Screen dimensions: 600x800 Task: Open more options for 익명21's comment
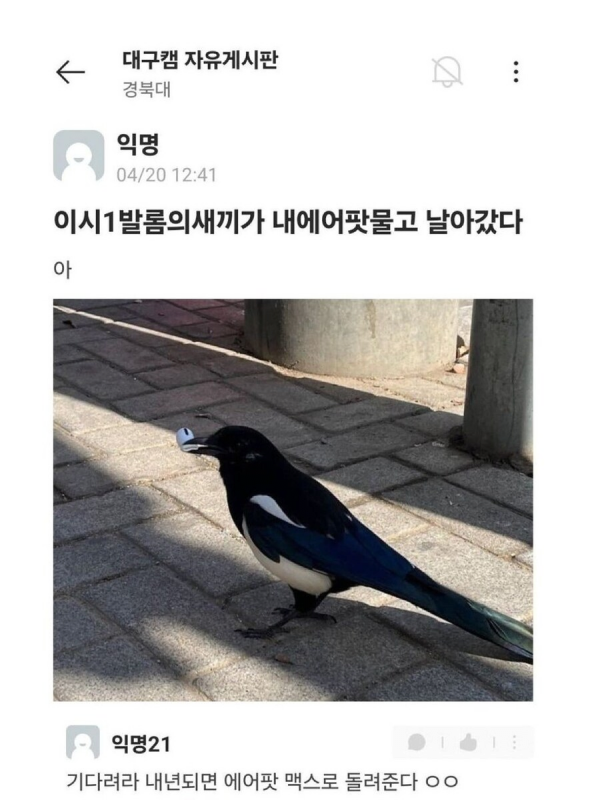(x=514, y=742)
